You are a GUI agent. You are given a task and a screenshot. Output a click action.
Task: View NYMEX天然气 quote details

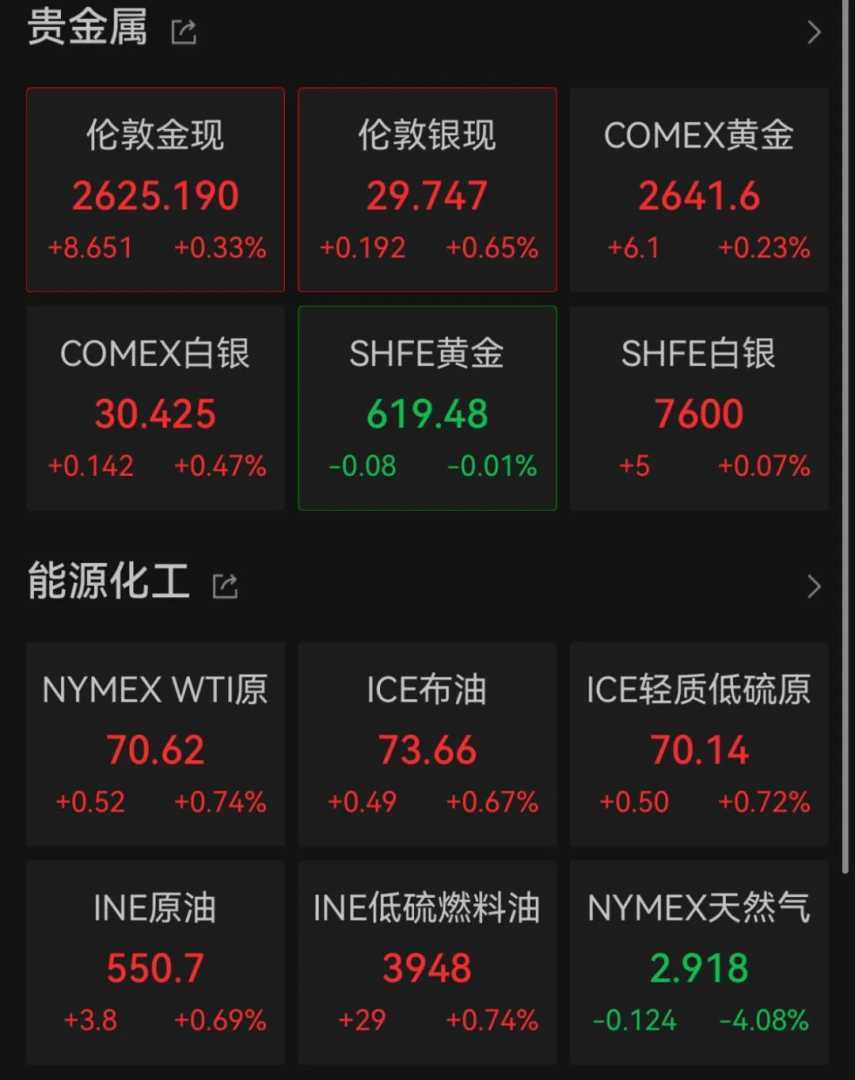[x=699, y=962]
